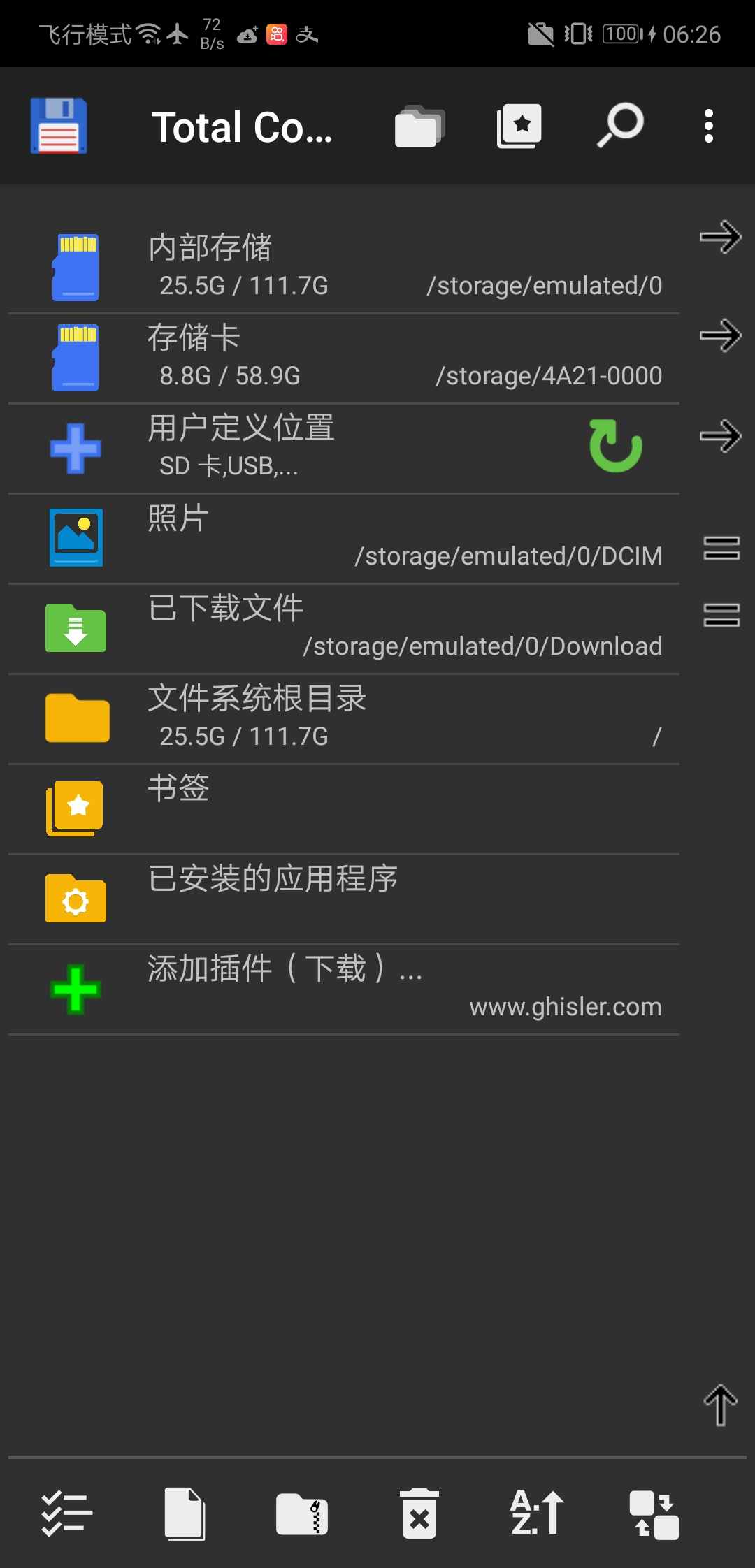Viewport: 755px width, 1568px height.
Task: Tap the up arrow above toolbar
Action: [720, 1404]
